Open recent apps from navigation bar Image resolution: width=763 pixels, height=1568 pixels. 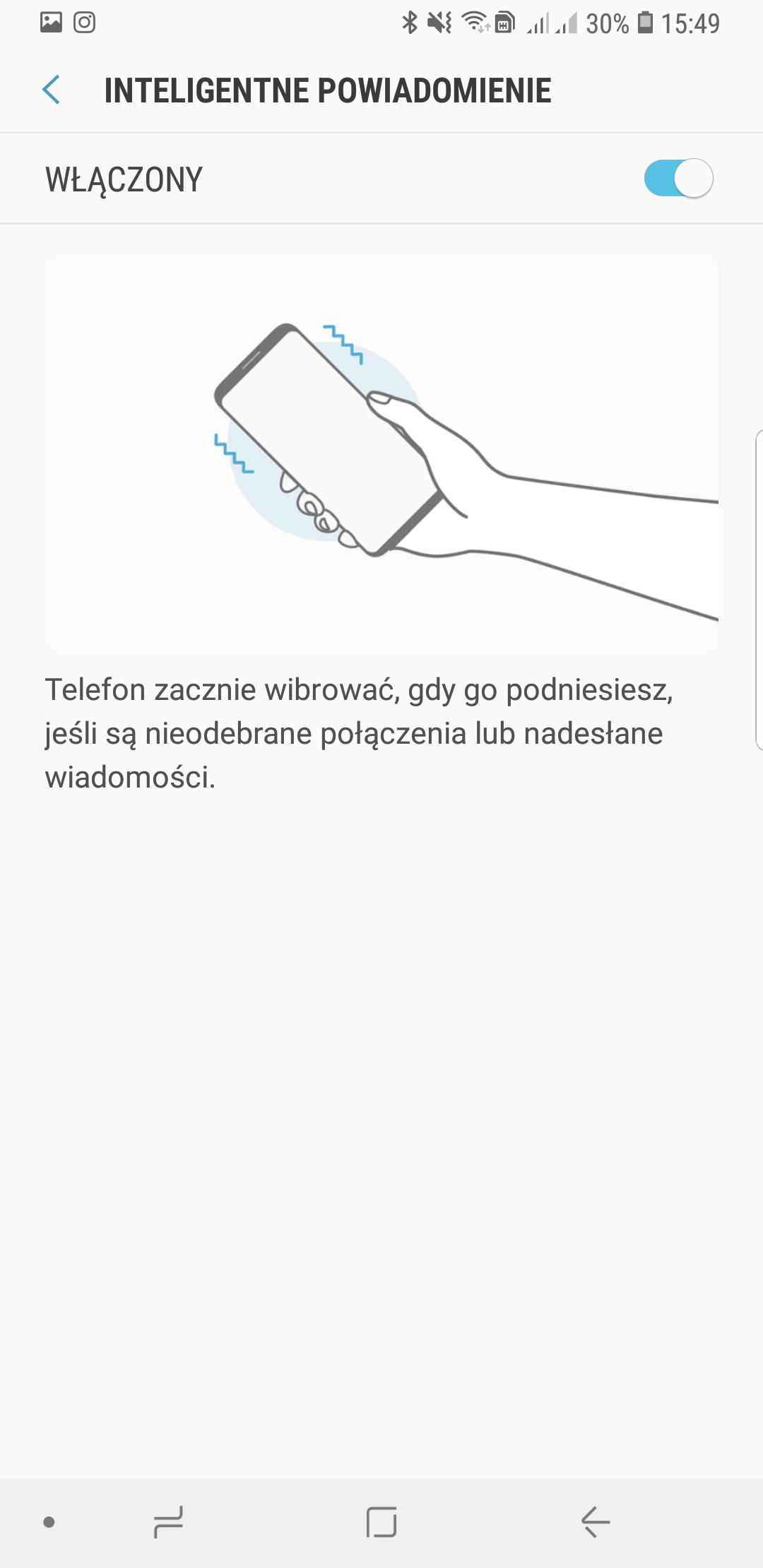click(168, 1521)
